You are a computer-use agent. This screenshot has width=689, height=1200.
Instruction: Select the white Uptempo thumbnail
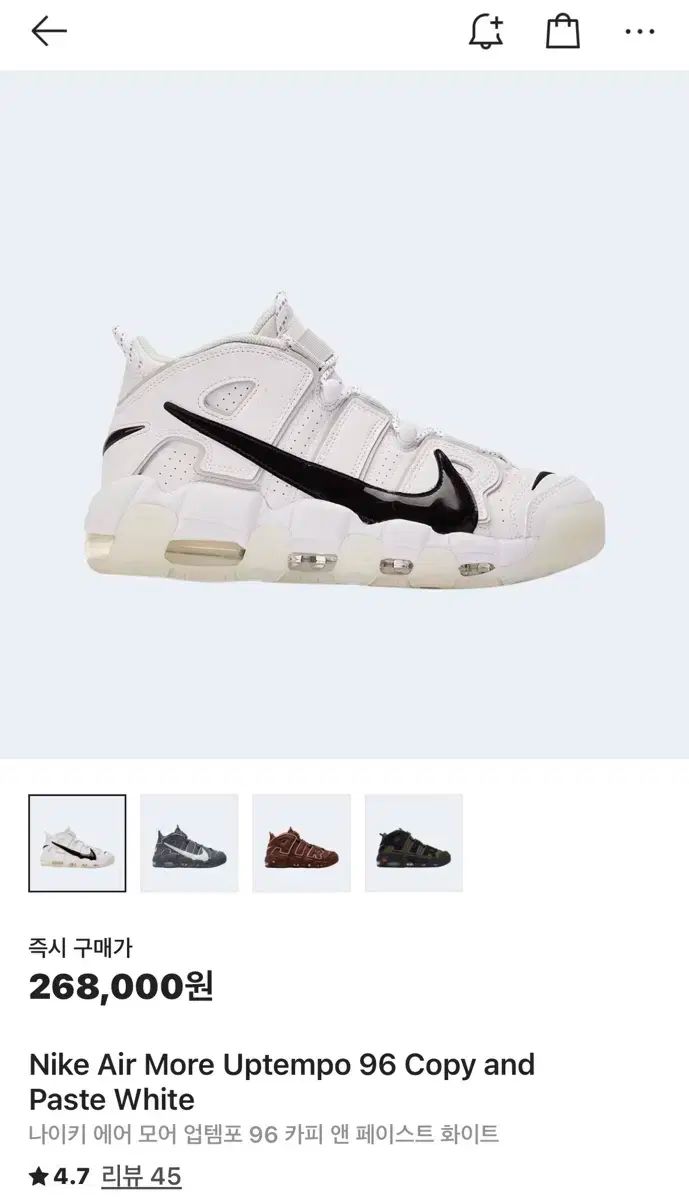pyautogui.click(x=78, y=843)
